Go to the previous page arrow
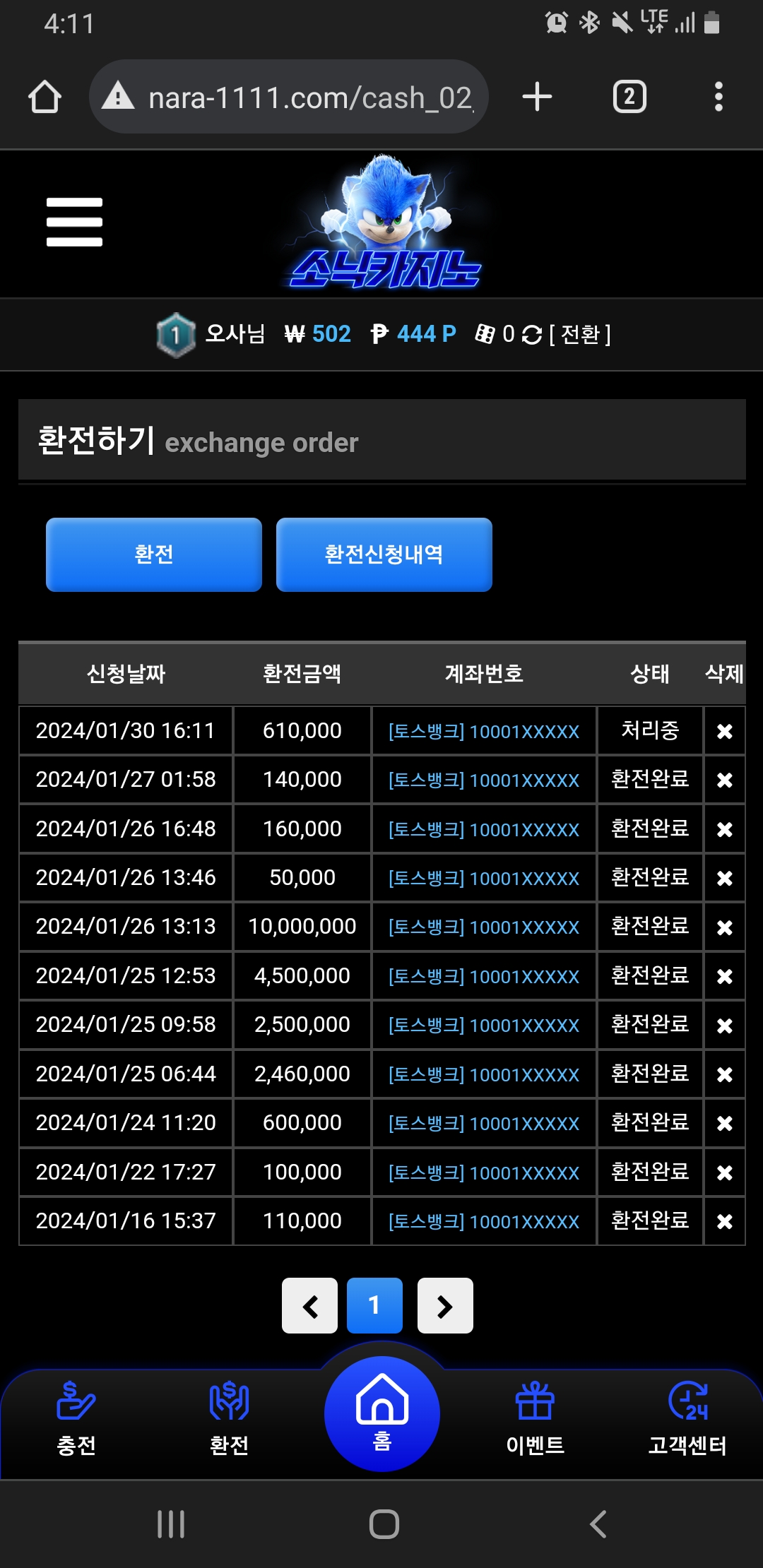The image size is (763, 1568). 309,1306
